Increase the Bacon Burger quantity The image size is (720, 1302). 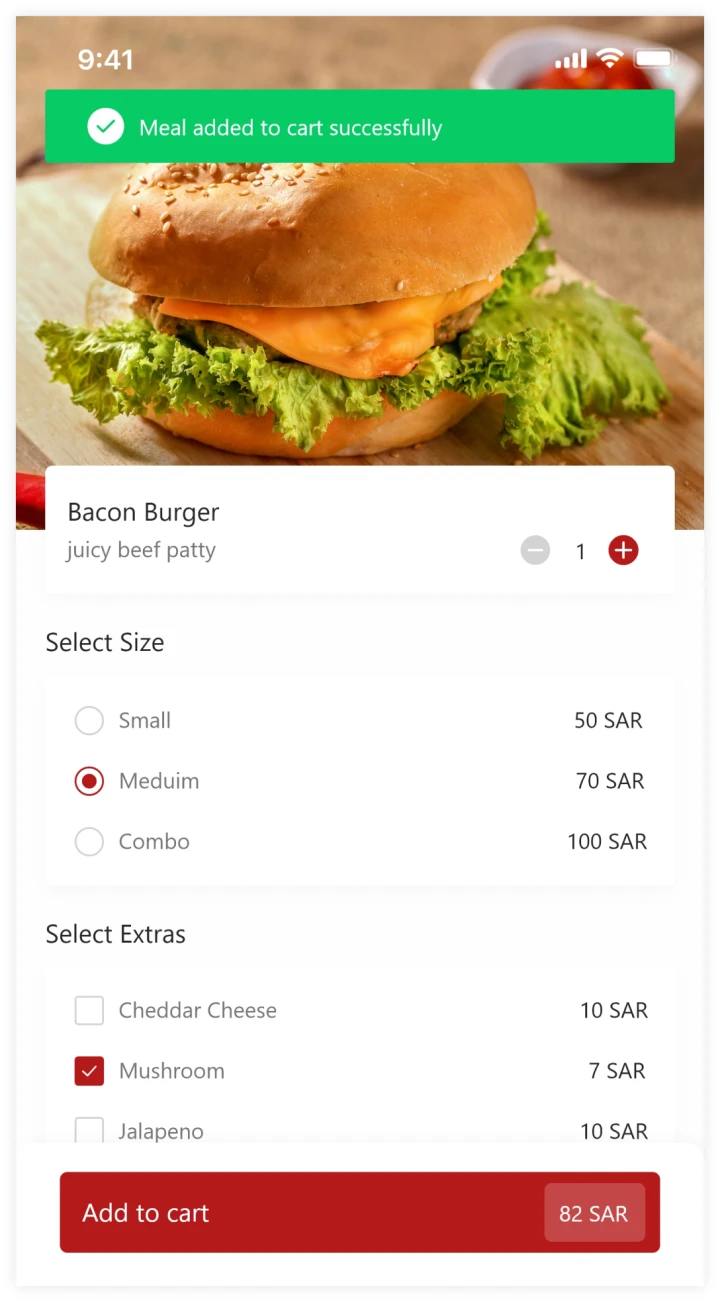[623, 550]
